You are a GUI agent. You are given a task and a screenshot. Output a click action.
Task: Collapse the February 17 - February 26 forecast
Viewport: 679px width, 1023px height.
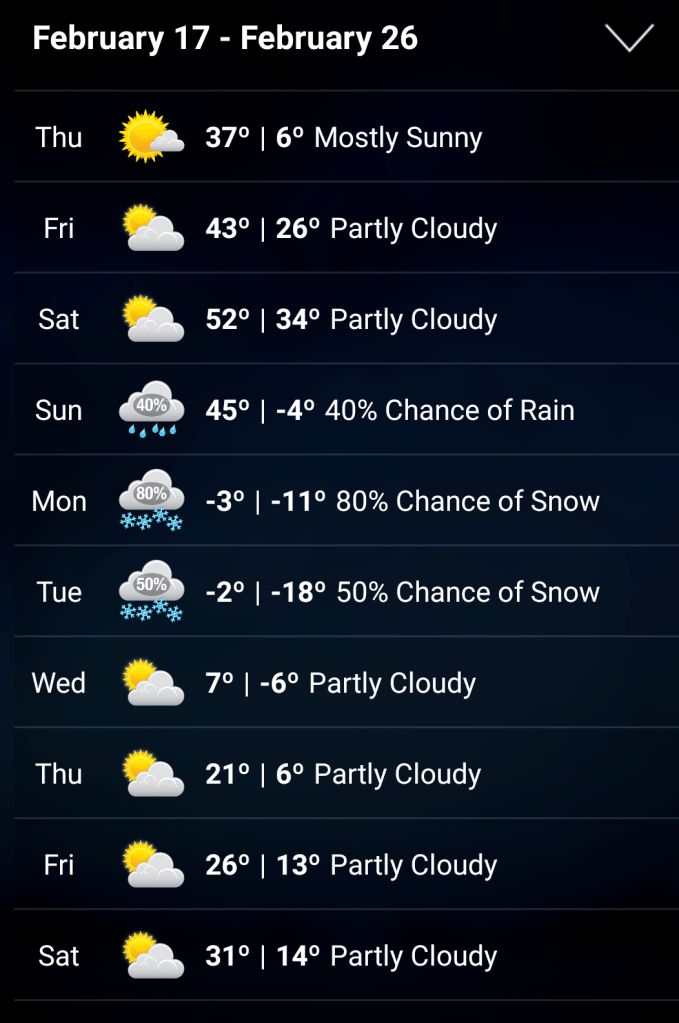[629, 39]
